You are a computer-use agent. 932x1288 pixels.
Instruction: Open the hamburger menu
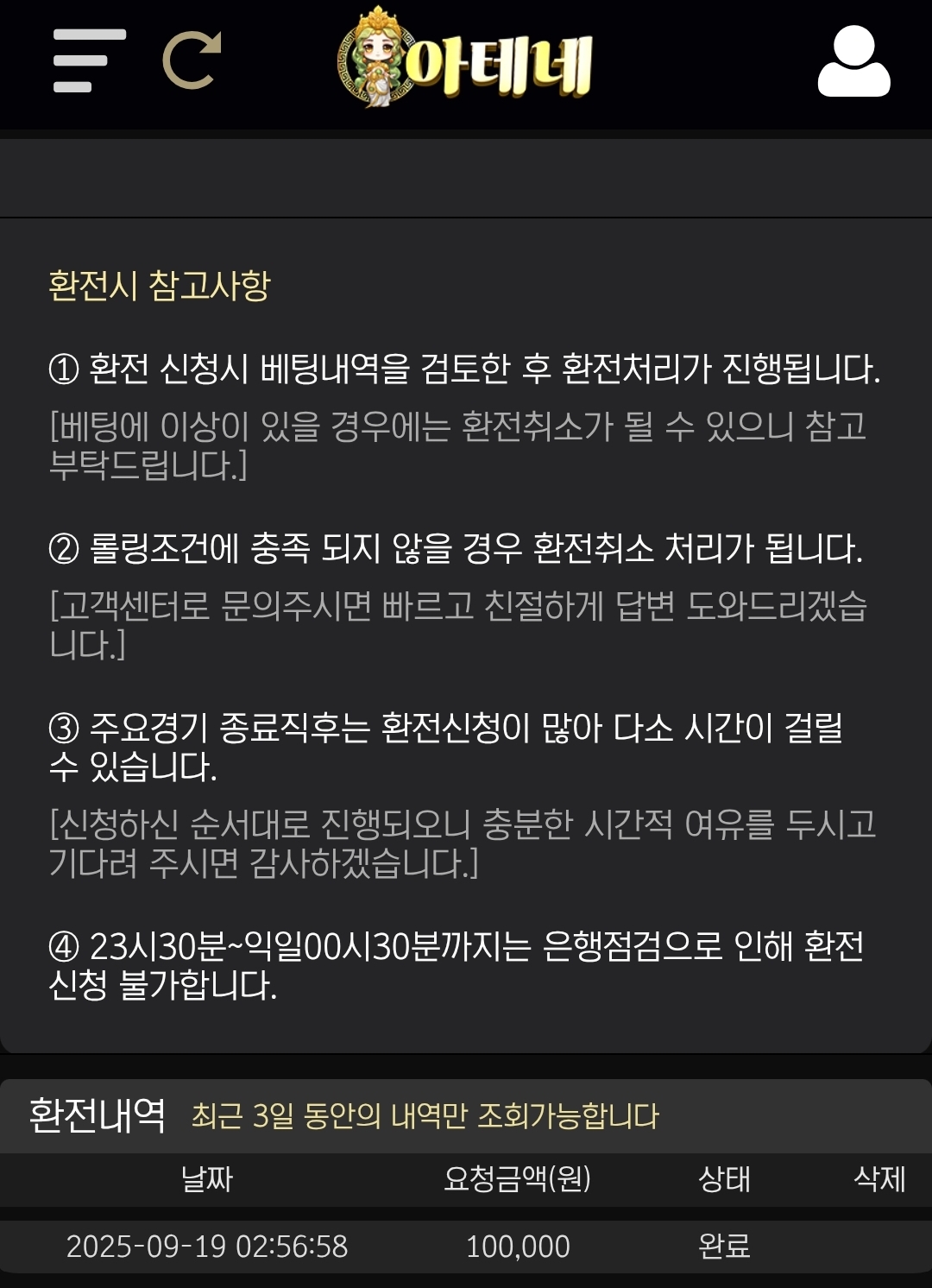[88, 60]
